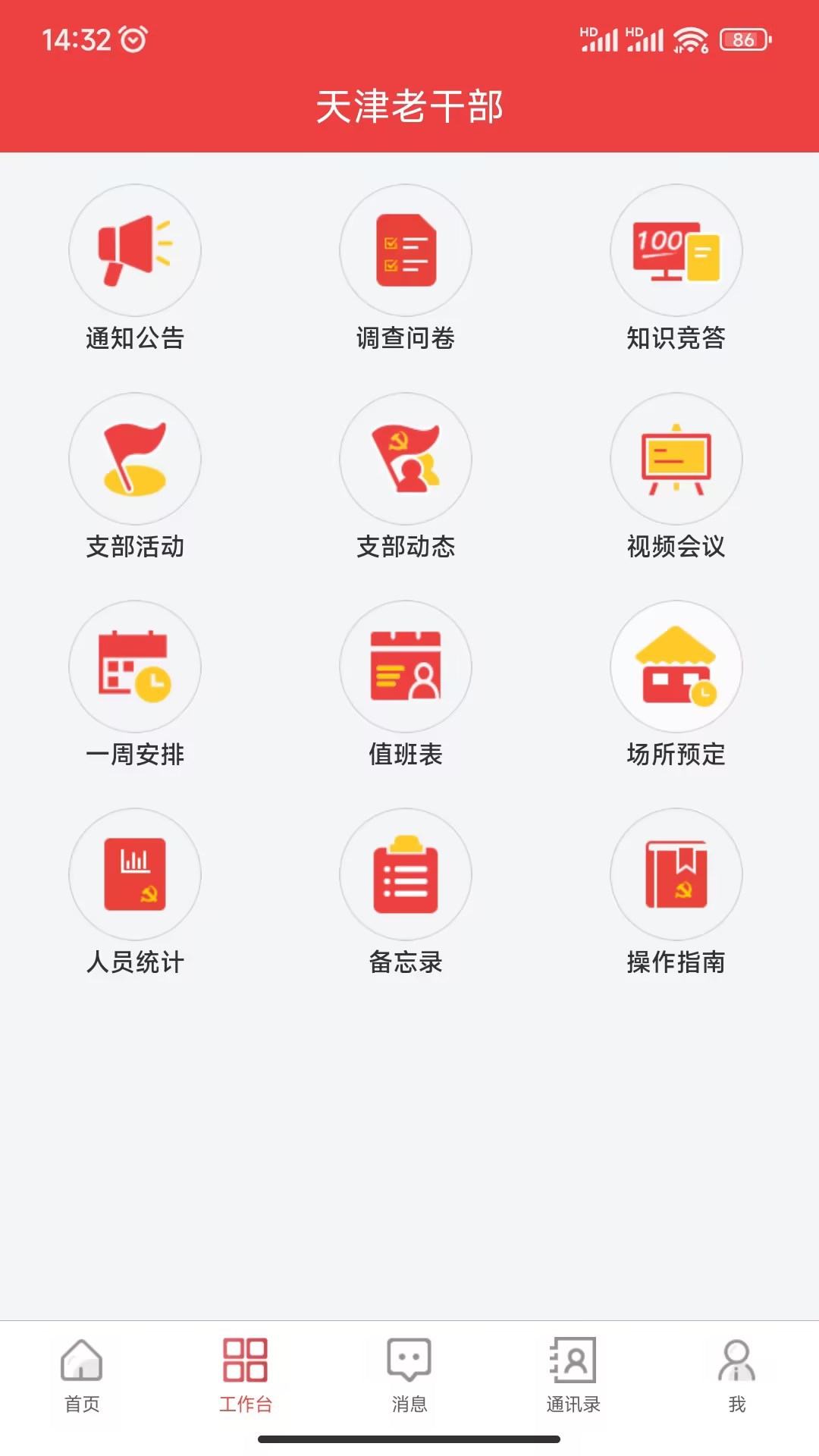Start 视频会议 video meeting

click(676, 459)
